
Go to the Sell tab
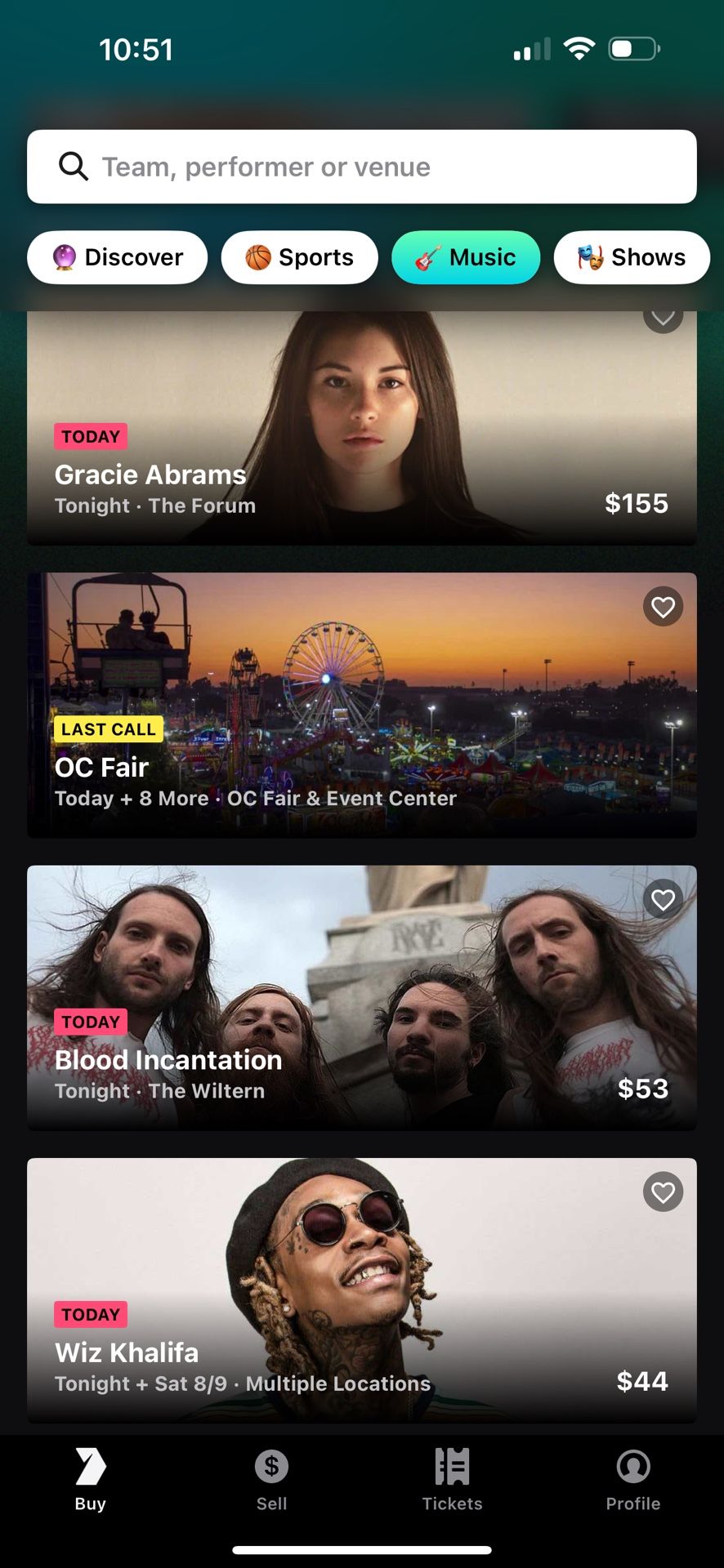pos(271,1480)
